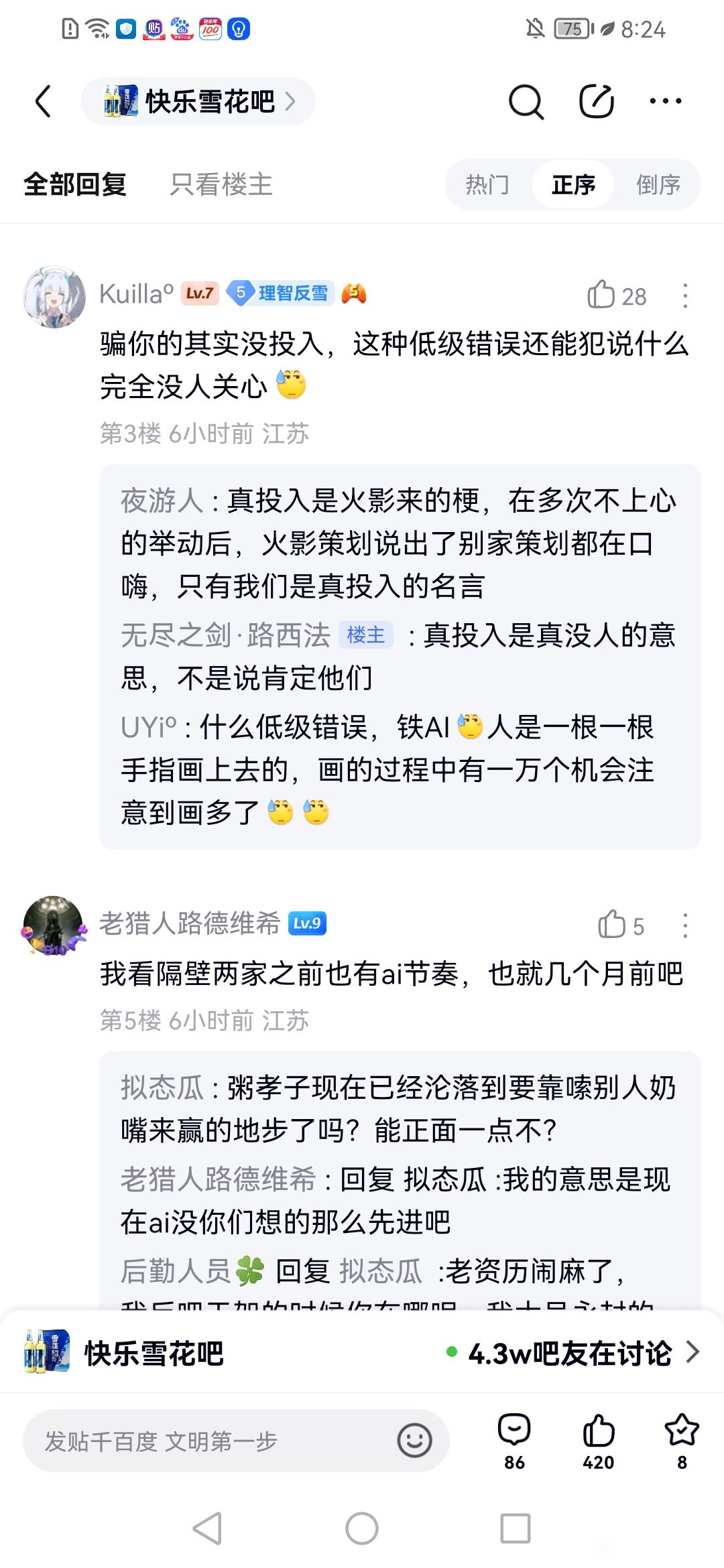
Task: Tap the 发贴千百度 reply input field
Action: [208, 1440]
